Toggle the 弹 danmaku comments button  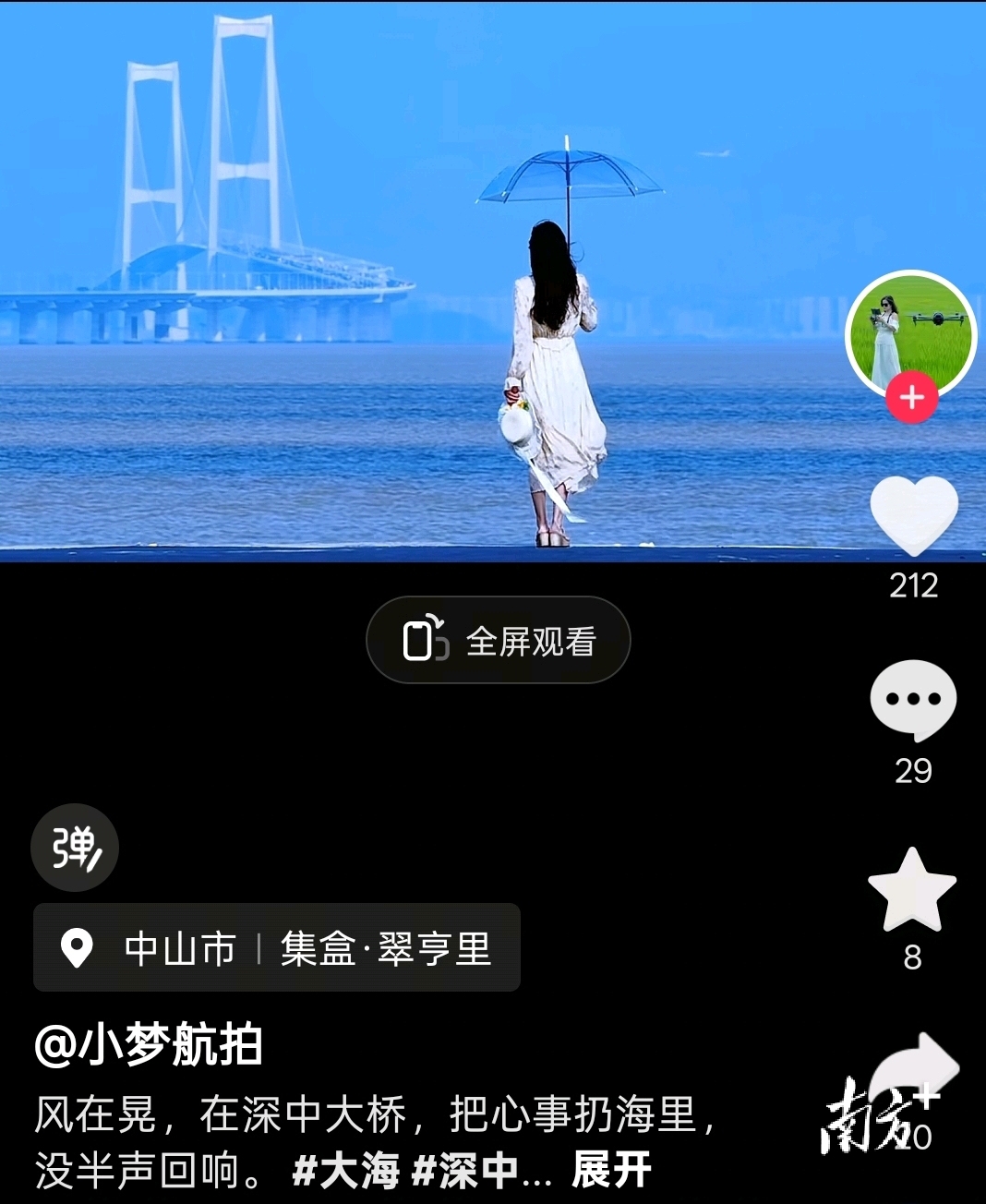click(75, 848)
